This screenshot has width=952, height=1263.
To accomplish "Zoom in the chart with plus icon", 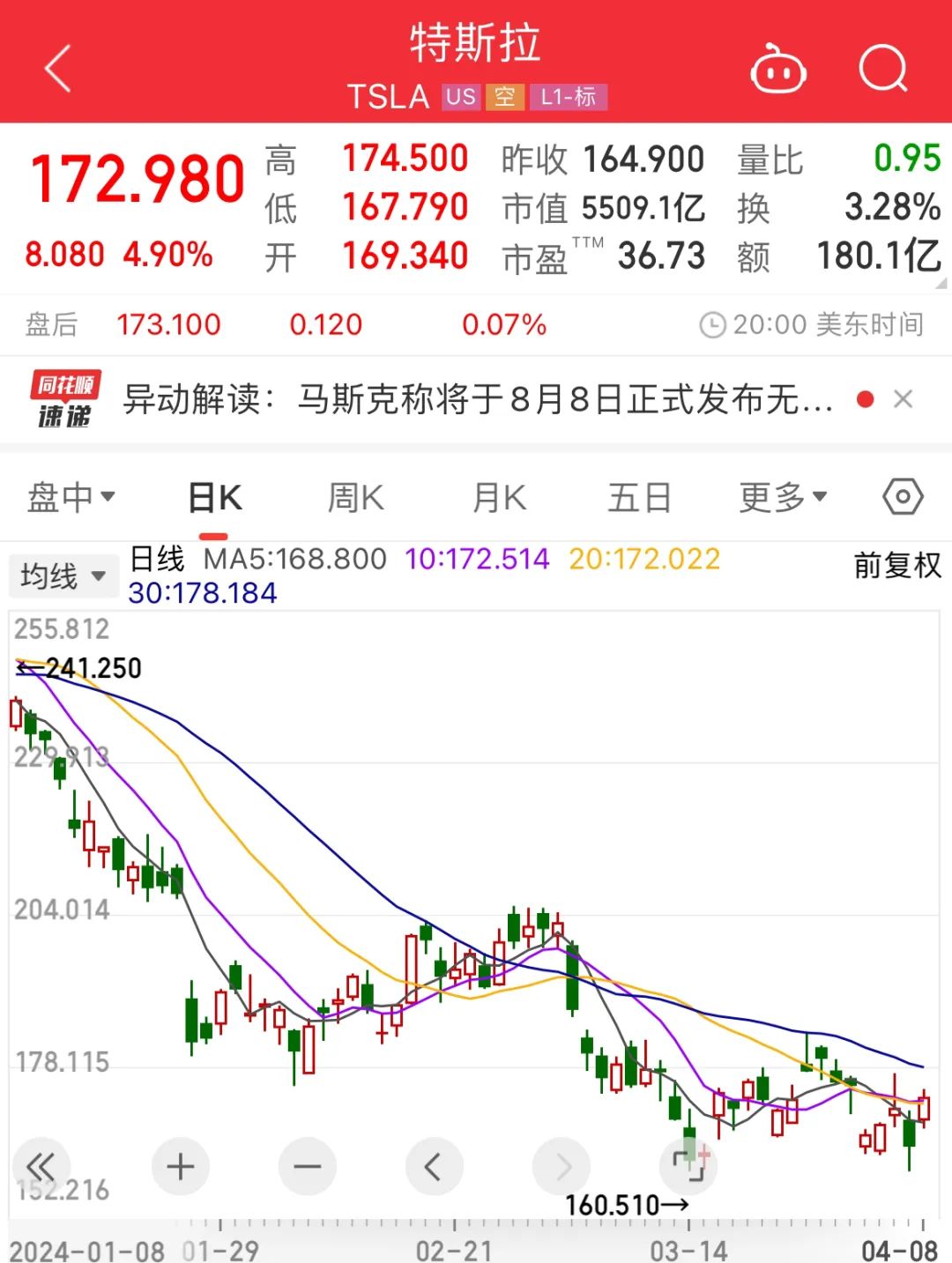I will 180,1165.
